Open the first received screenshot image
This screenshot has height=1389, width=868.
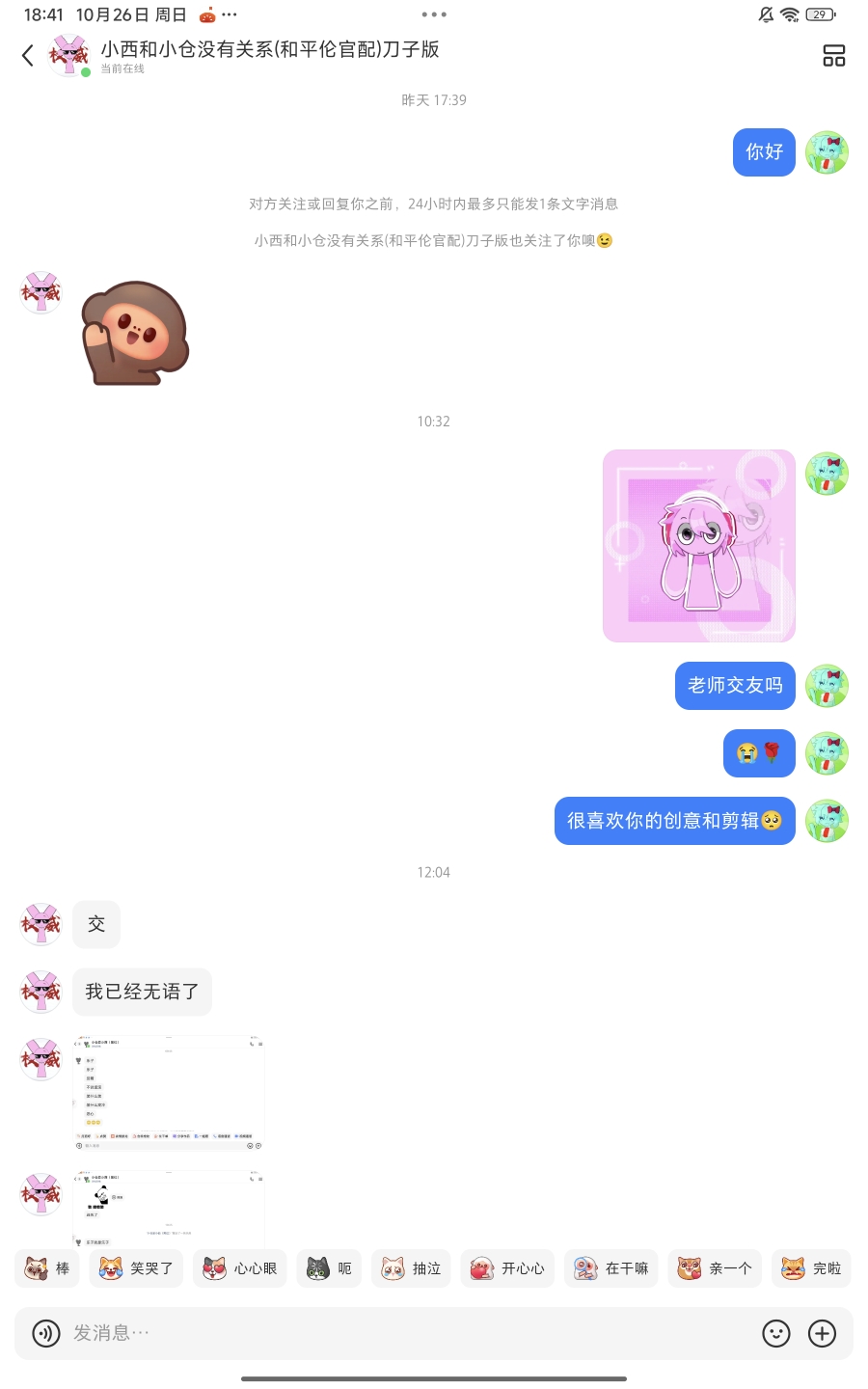168,1093
